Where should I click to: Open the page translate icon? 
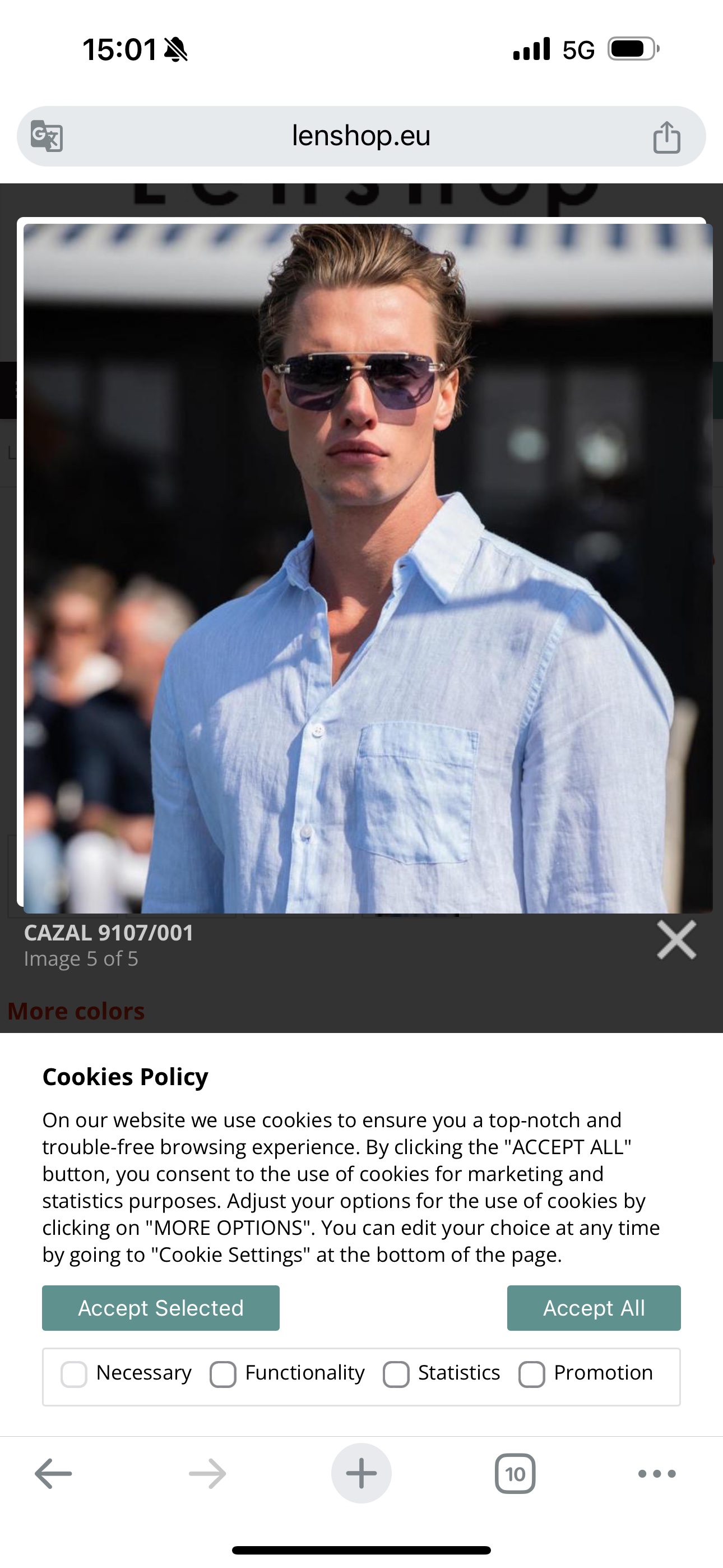tap(48, 136)
